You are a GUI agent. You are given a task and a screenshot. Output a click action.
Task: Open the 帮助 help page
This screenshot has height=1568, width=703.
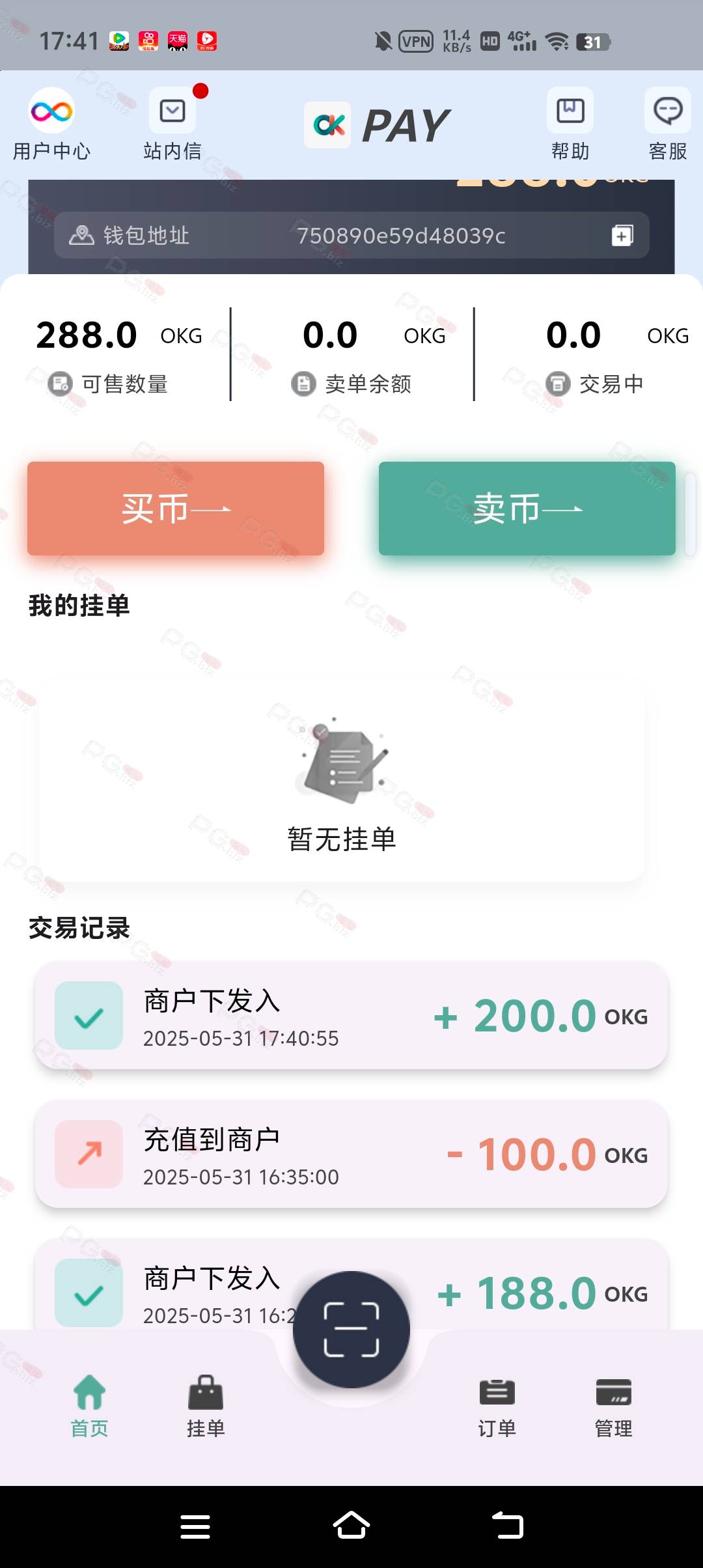click(570, 124)
